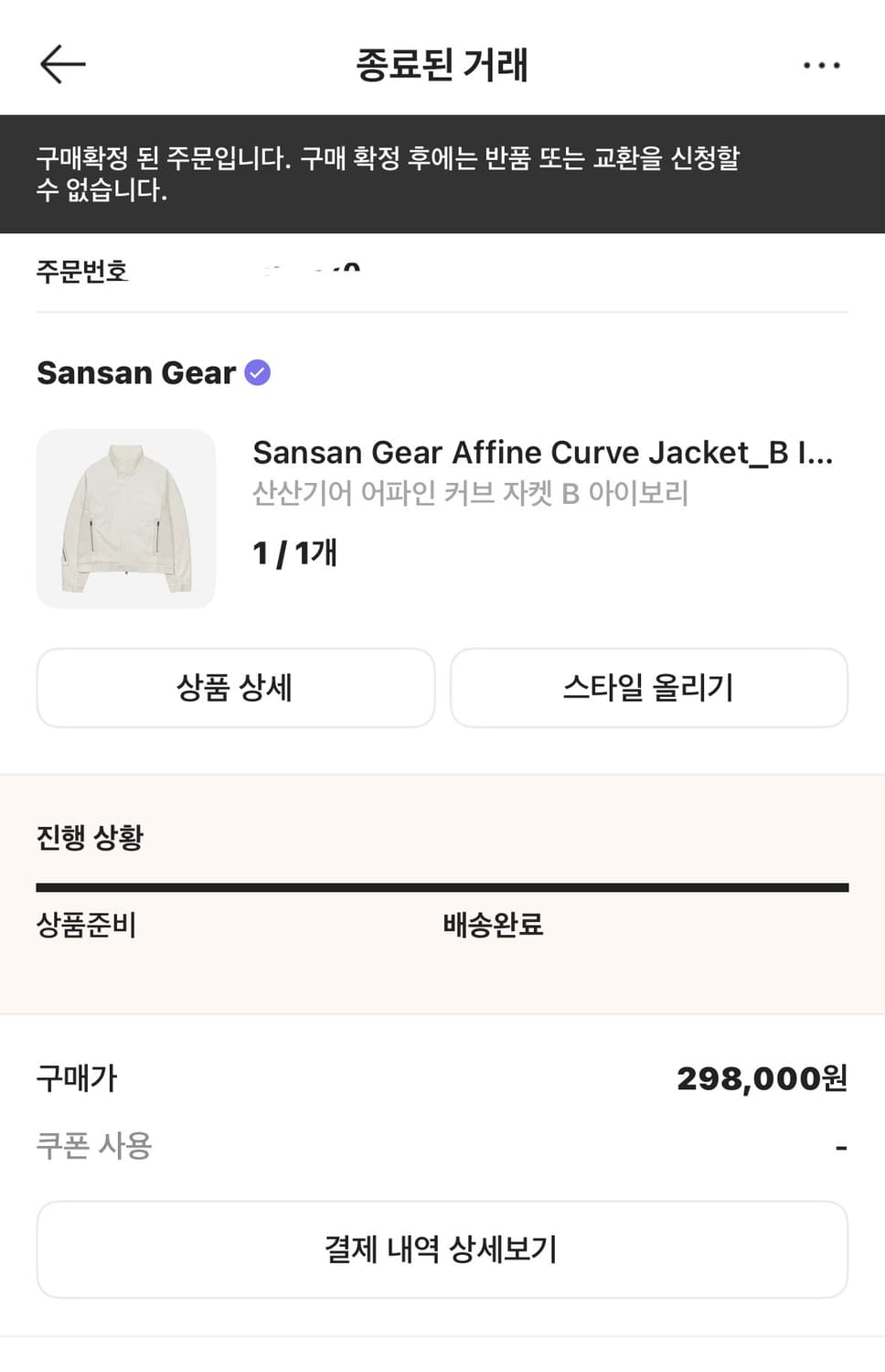Viewport: 885px width, 1372px height.
Task: Click the 298,000원 purchase price
Action: tap(762, 1079)
